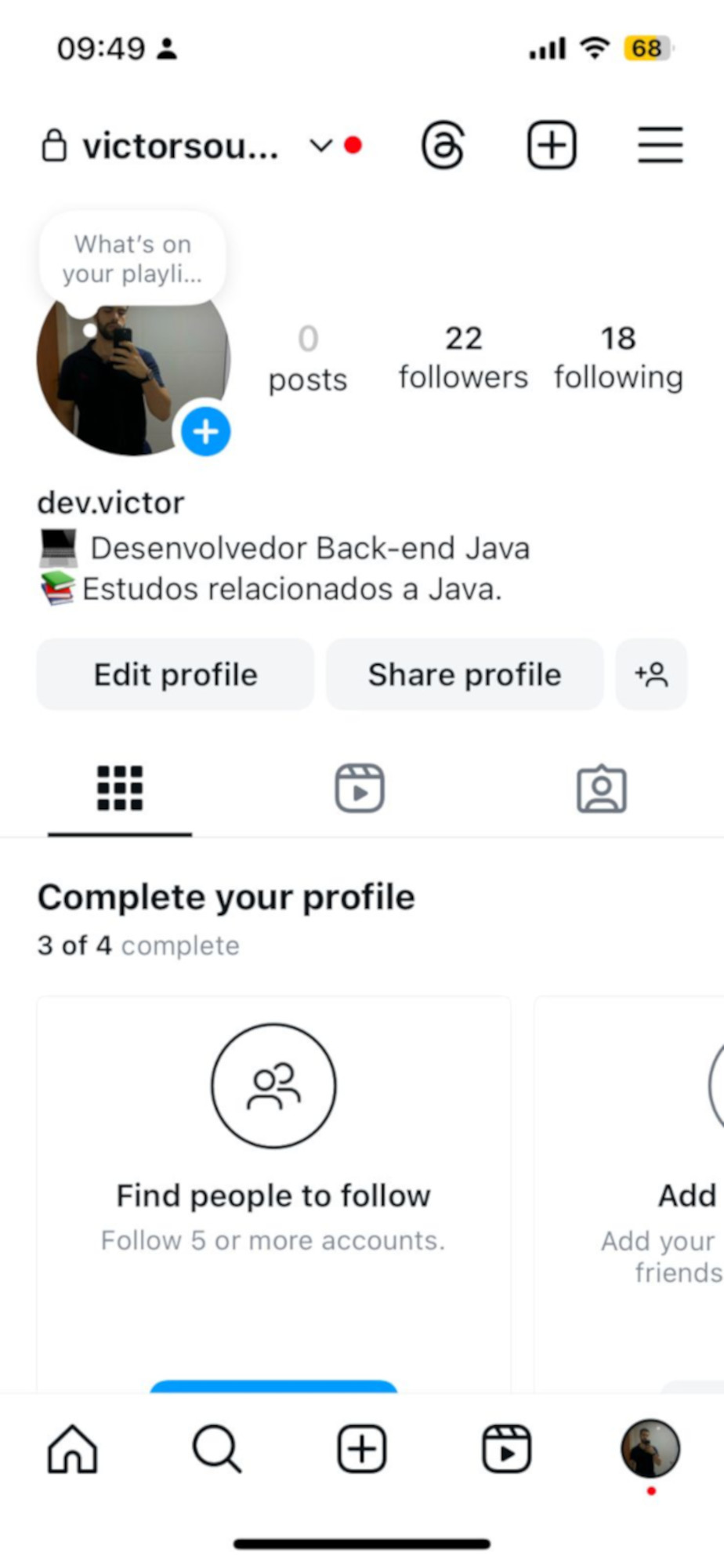Tap the create plus icon in header
This screenshot has width=724, height=1568.
pyautogui.click(x=552, y=145)
